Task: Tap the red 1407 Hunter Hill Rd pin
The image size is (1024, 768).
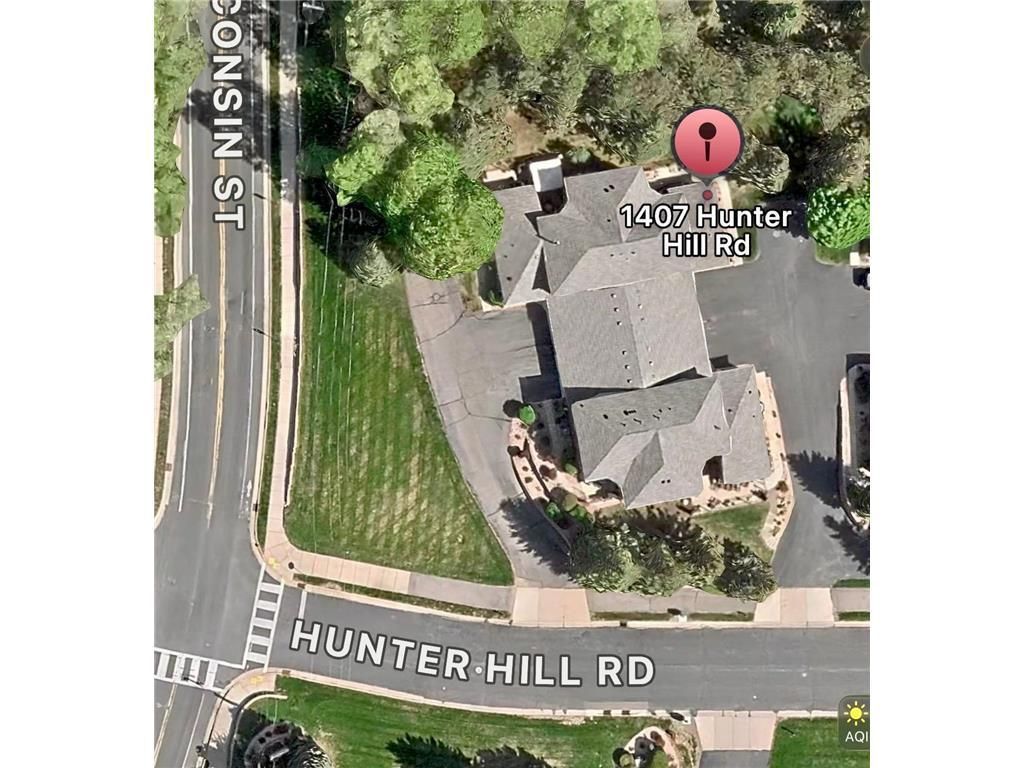Action: click(x=707, y=144)
